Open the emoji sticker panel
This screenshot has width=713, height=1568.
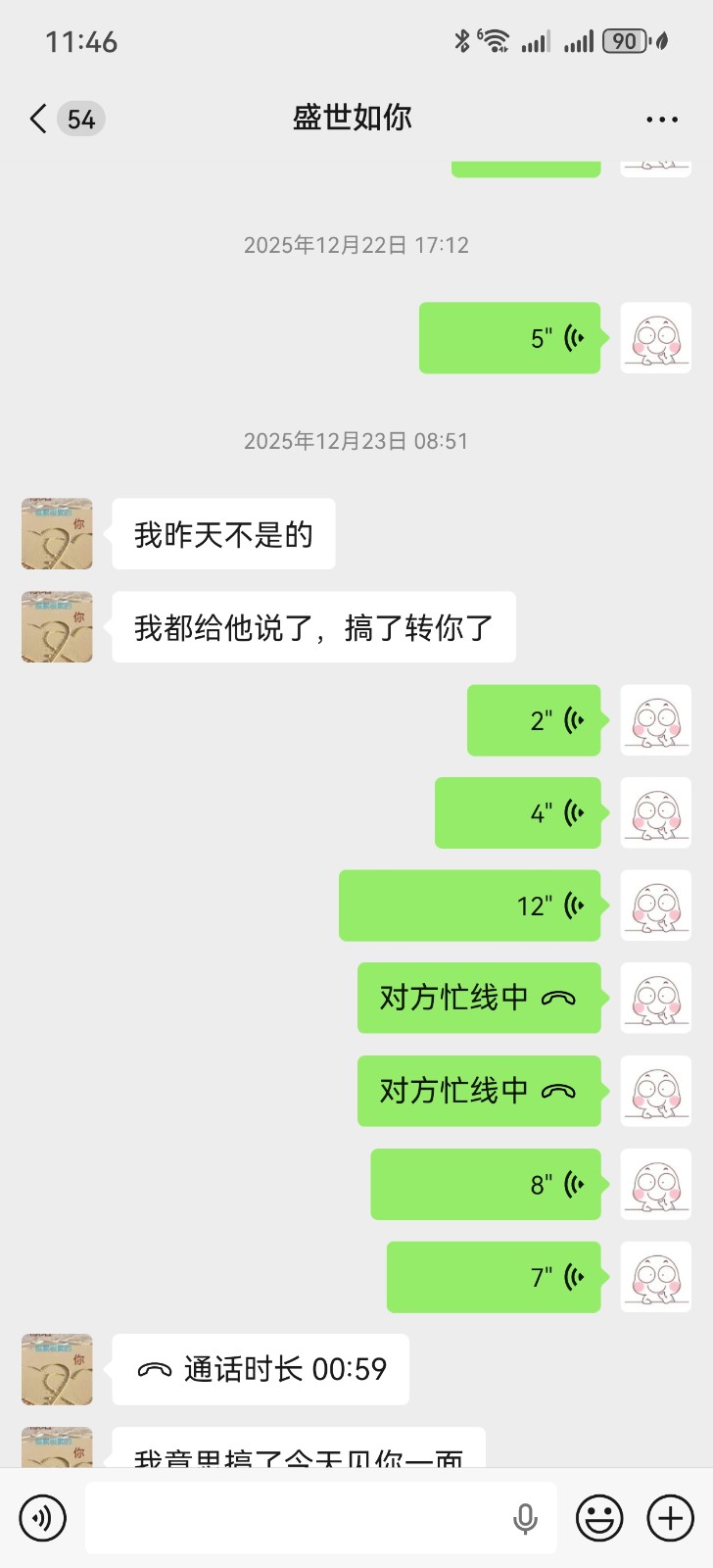pyautogui.click(x=599, y=1518)
